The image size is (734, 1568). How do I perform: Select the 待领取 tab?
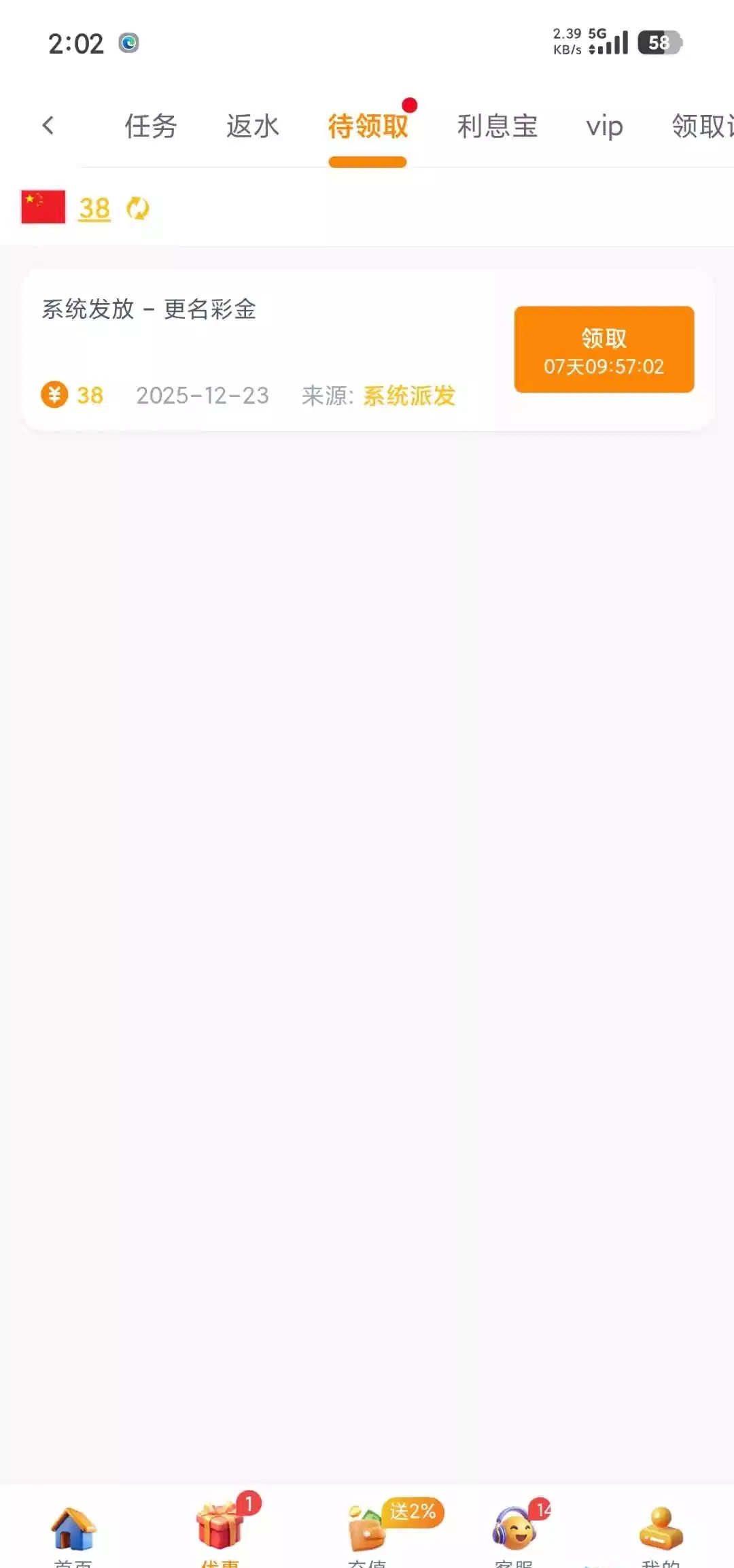tap(368, 126)
